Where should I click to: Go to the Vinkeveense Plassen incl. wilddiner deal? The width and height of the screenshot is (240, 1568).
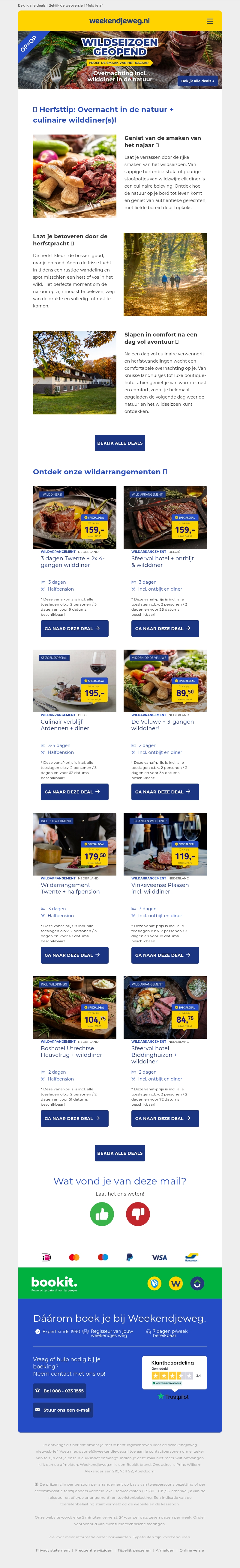point(165,954)
